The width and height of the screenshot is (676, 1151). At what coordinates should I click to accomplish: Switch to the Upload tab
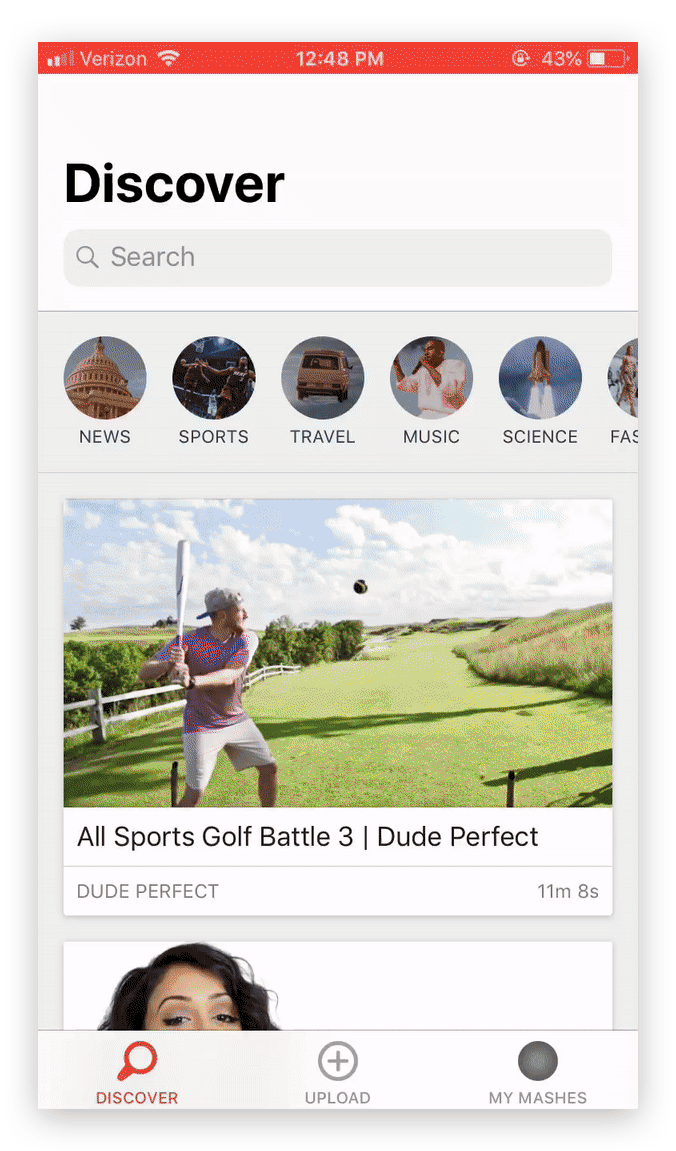tap(338, 1073)
